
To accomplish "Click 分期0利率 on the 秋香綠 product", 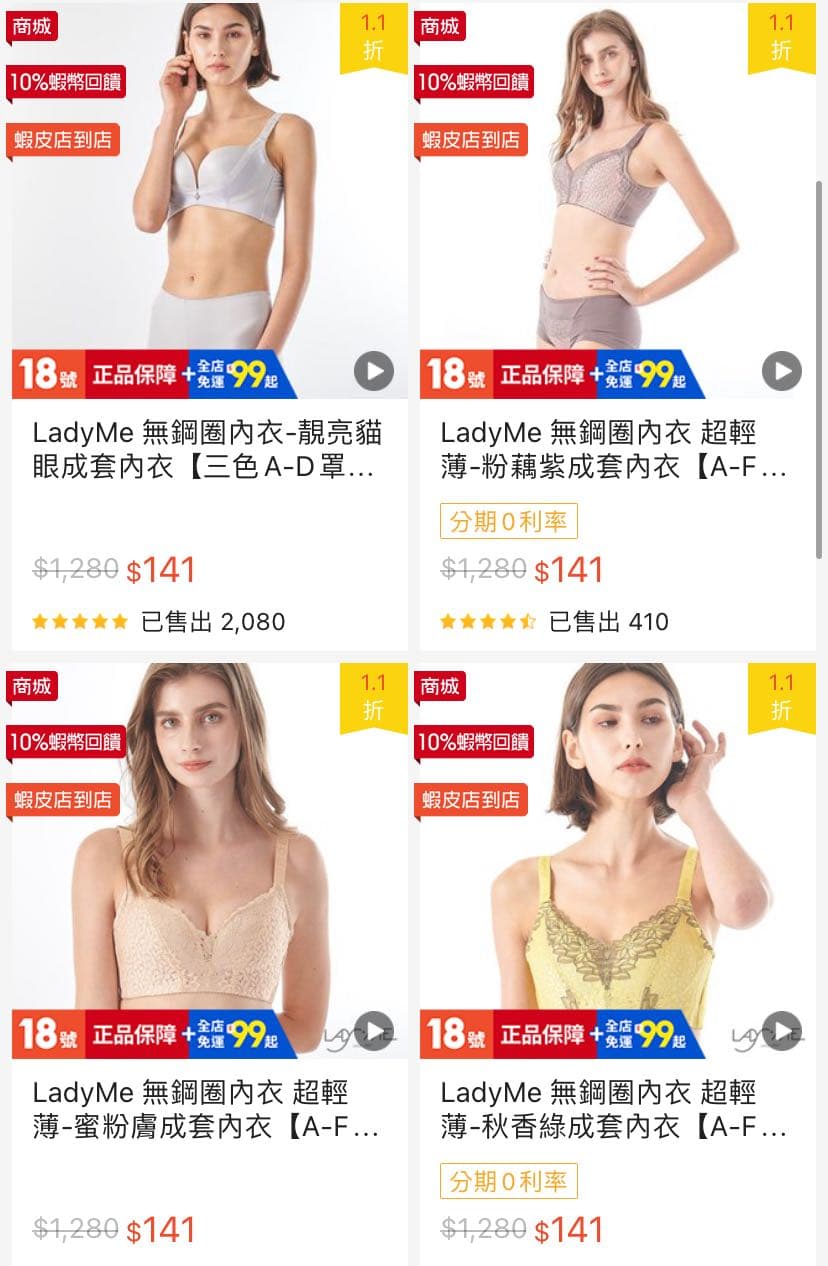I will coord(508,1180).
